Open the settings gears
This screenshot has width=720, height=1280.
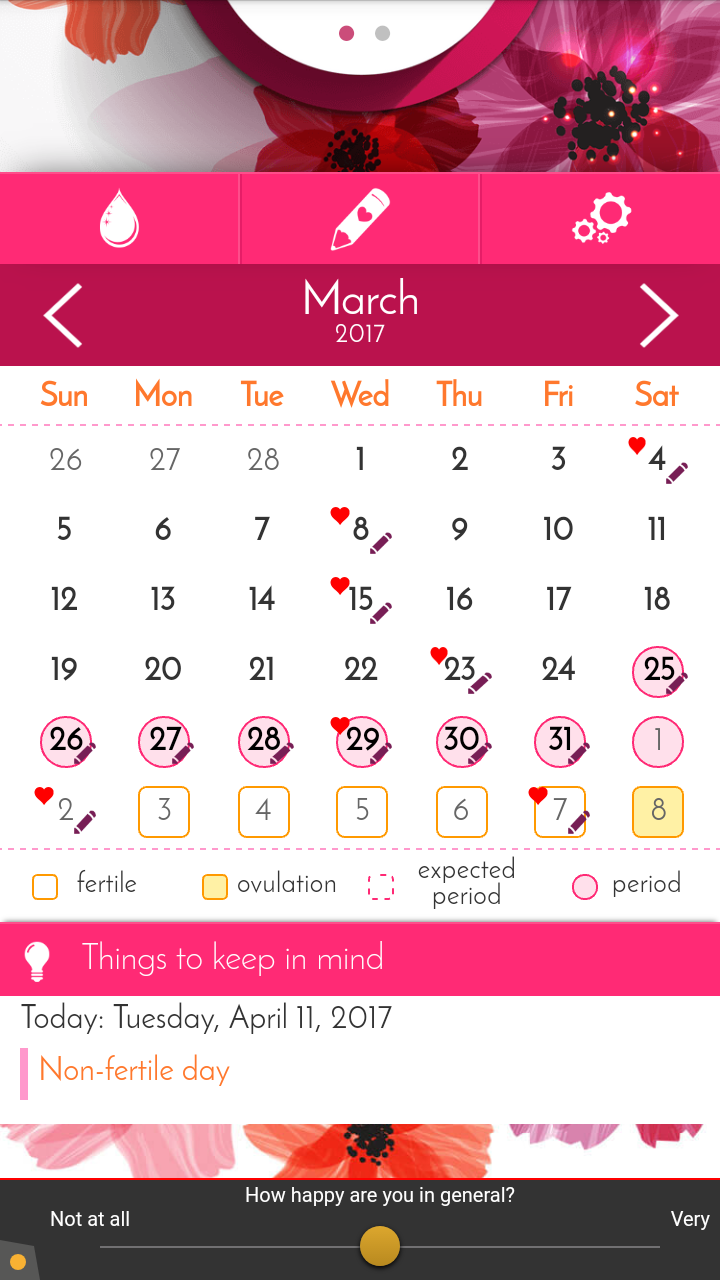tap(601, 219)
